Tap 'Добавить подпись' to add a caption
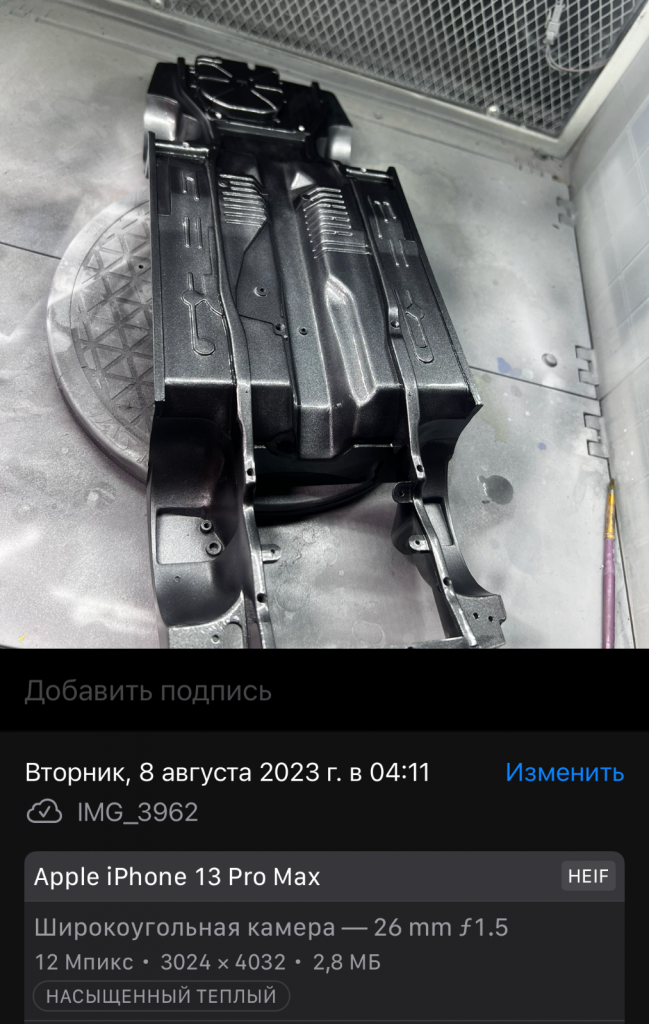 point(148,691)
